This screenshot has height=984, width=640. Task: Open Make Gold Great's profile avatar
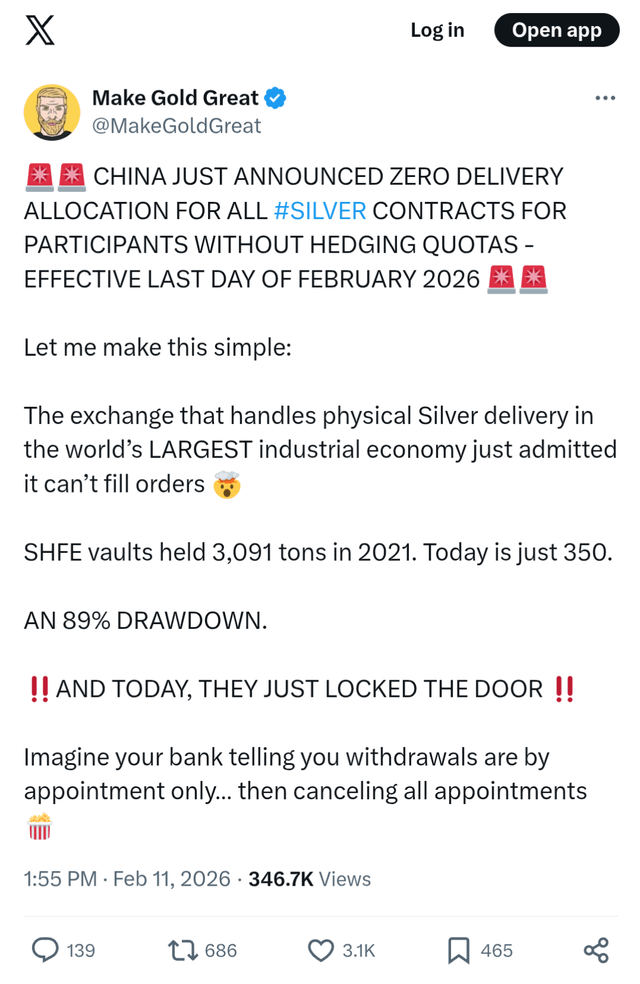pos(52,111)
